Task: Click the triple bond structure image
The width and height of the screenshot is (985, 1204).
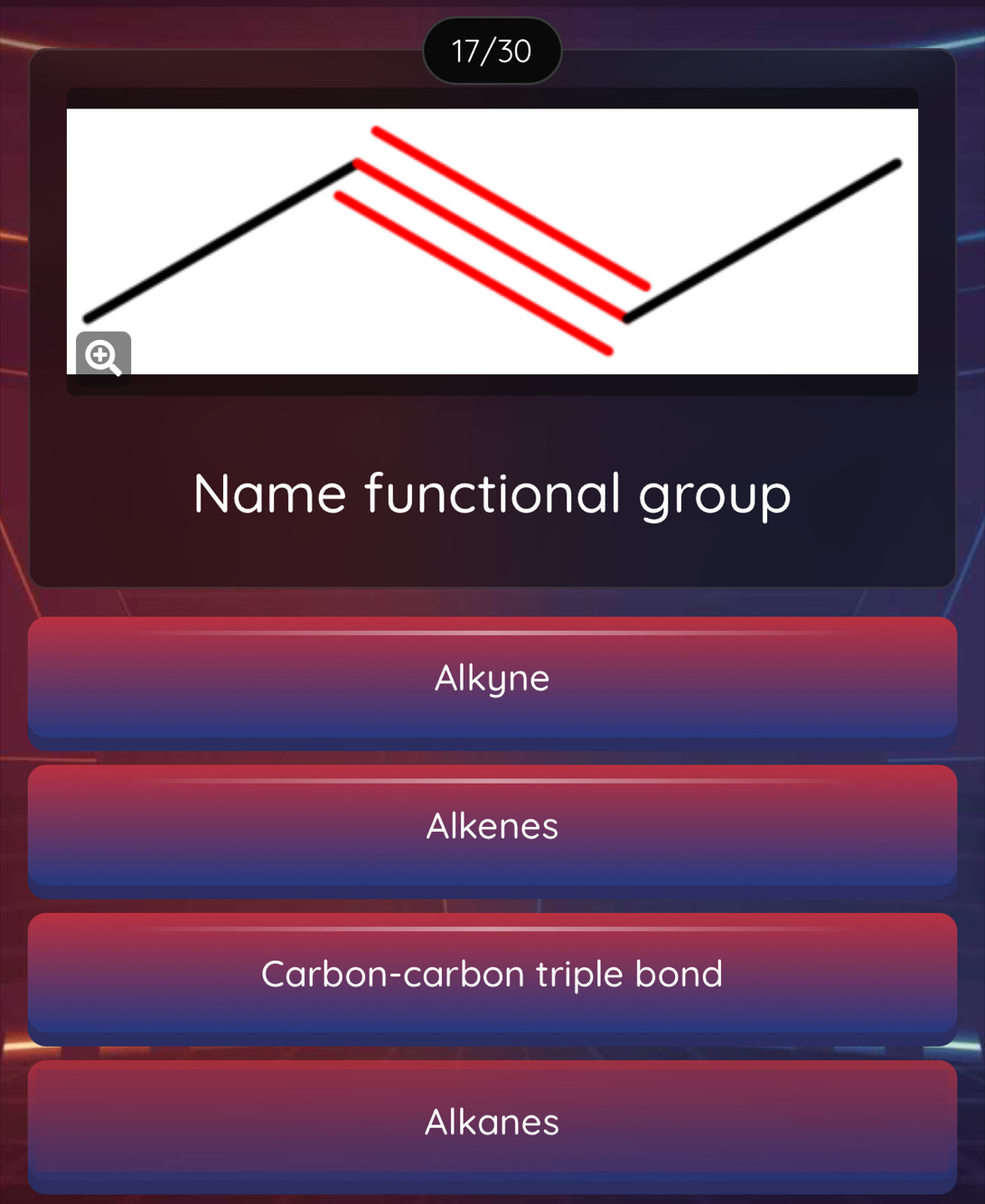Action: click(492, 240)
